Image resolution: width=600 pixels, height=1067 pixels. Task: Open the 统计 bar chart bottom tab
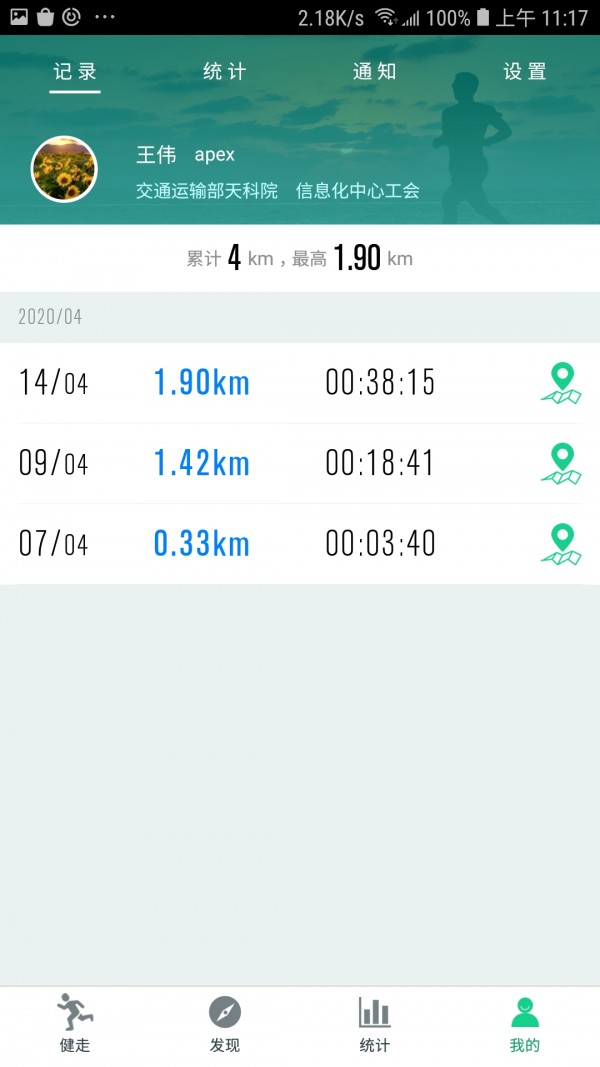click(x=375, y=1024)
